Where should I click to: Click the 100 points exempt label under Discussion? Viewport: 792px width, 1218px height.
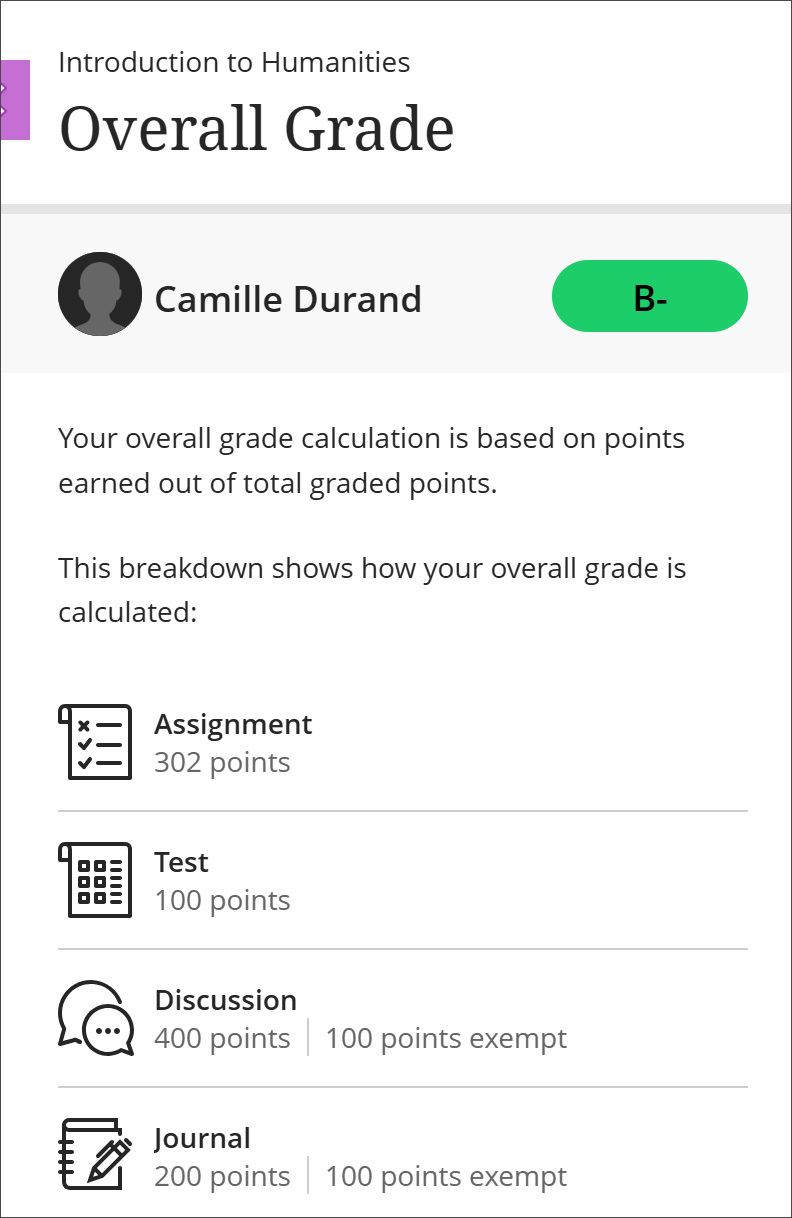(x=446, y=1039)
